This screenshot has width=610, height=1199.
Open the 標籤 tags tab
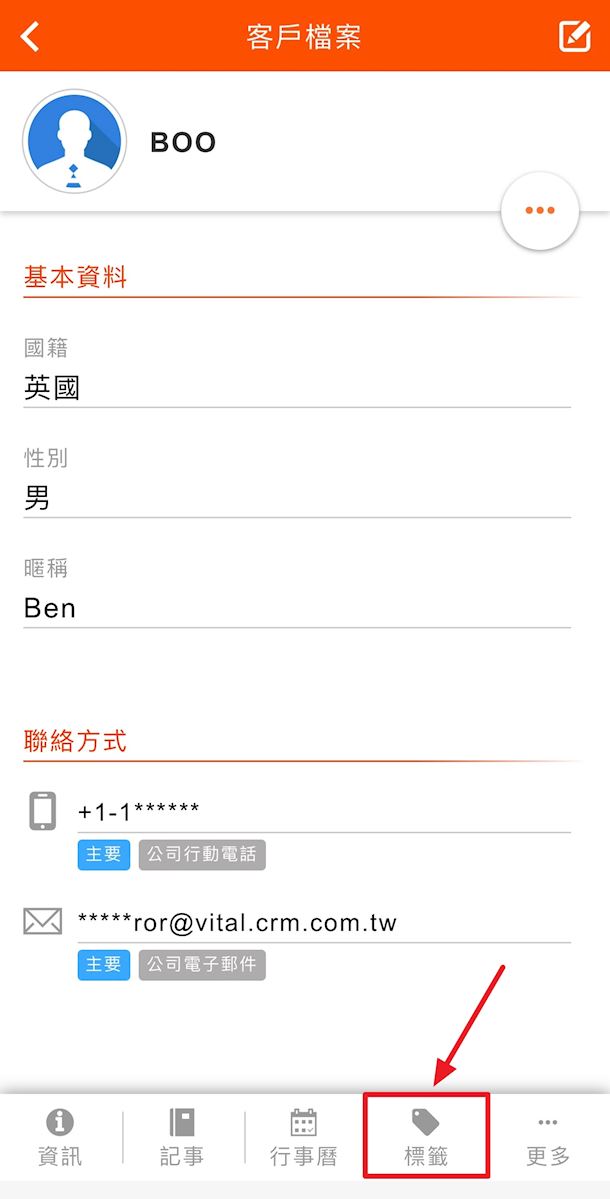tap(426, 1138)
